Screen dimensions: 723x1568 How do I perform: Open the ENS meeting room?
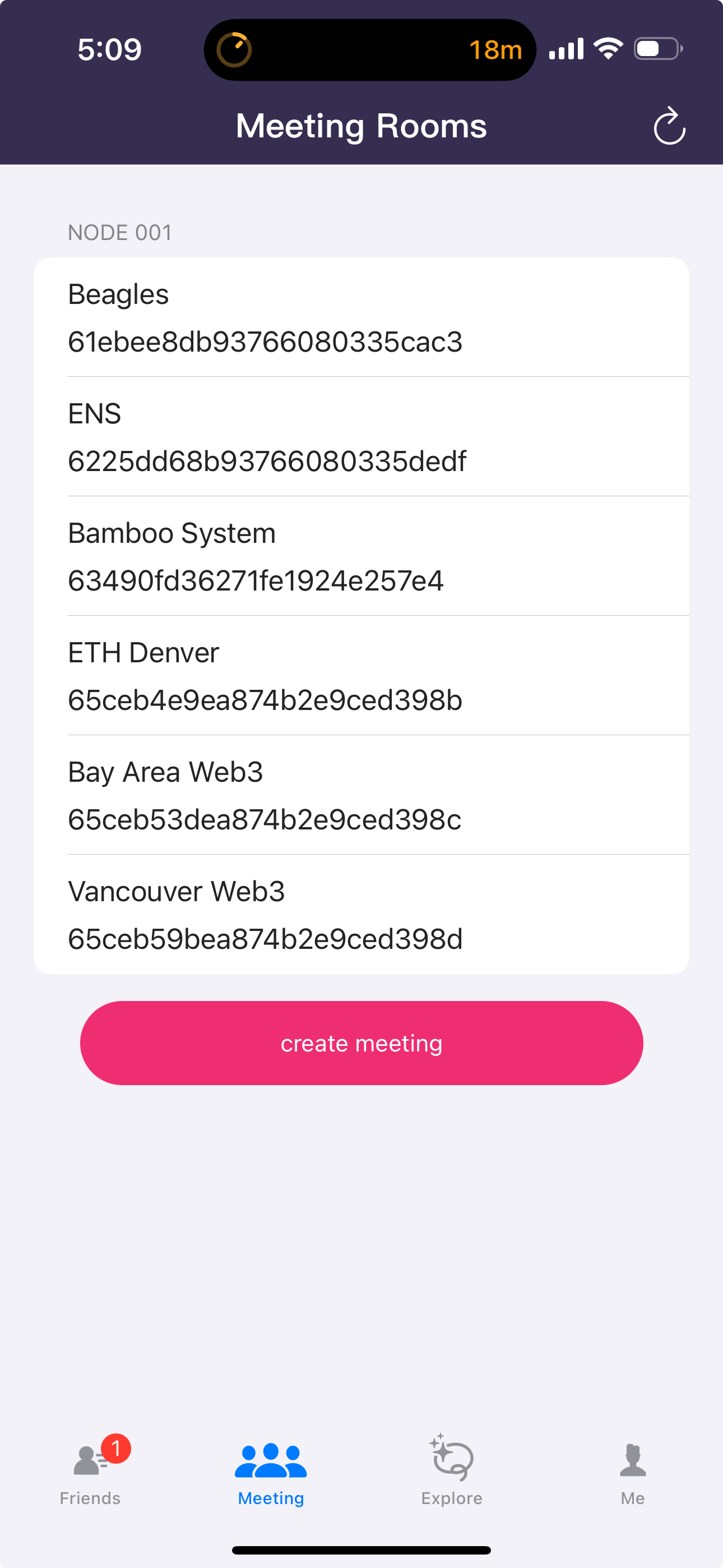pyautogui.click(x=361, y=436)
